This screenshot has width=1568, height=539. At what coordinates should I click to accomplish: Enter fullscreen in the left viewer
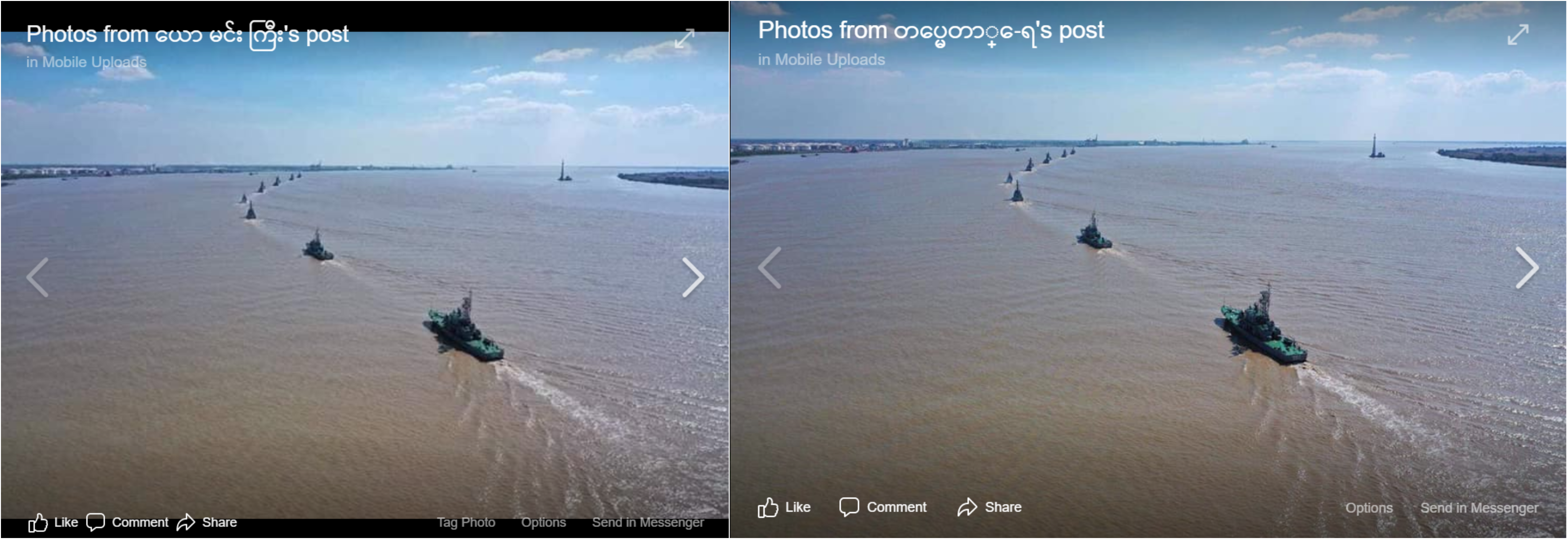tap(684, 38)
